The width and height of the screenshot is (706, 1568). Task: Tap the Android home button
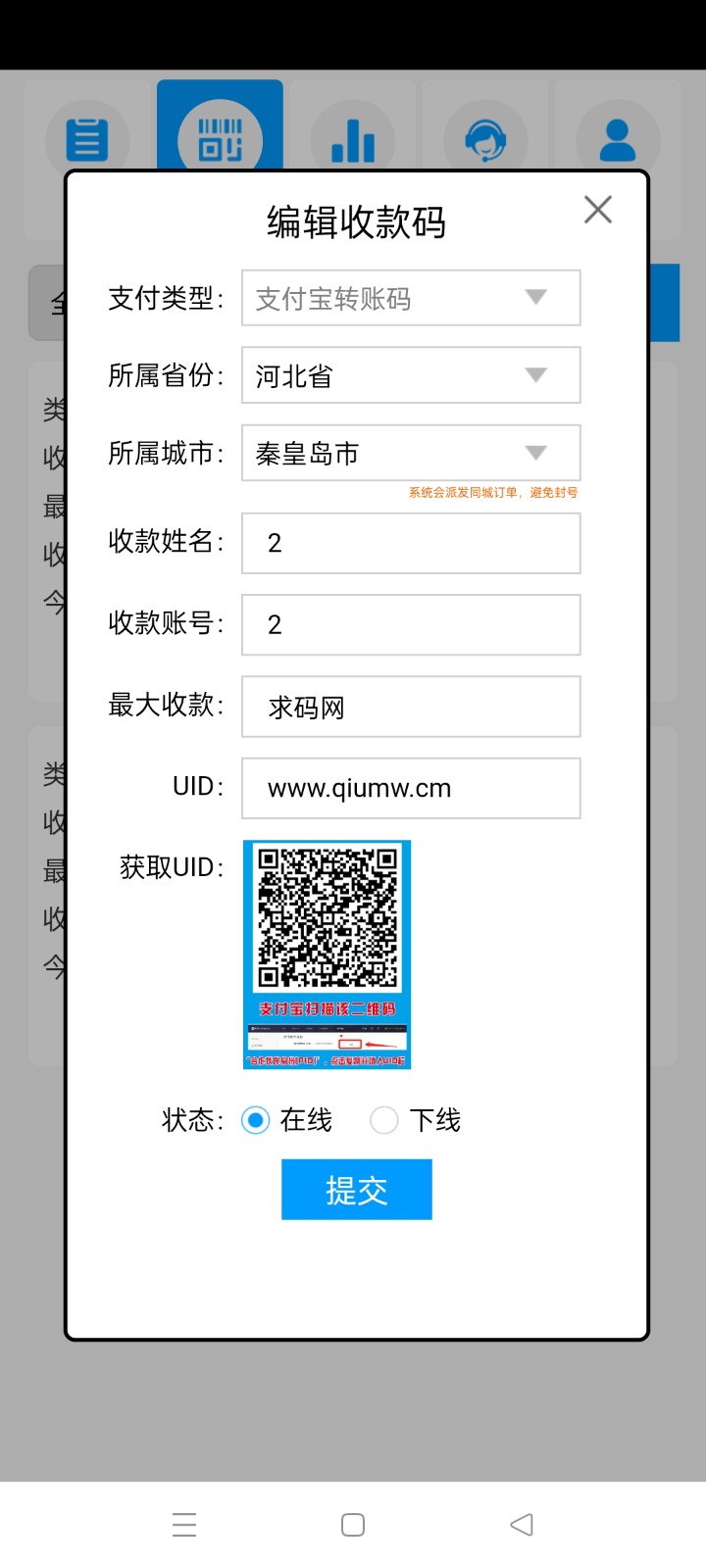coord(351,1524)
